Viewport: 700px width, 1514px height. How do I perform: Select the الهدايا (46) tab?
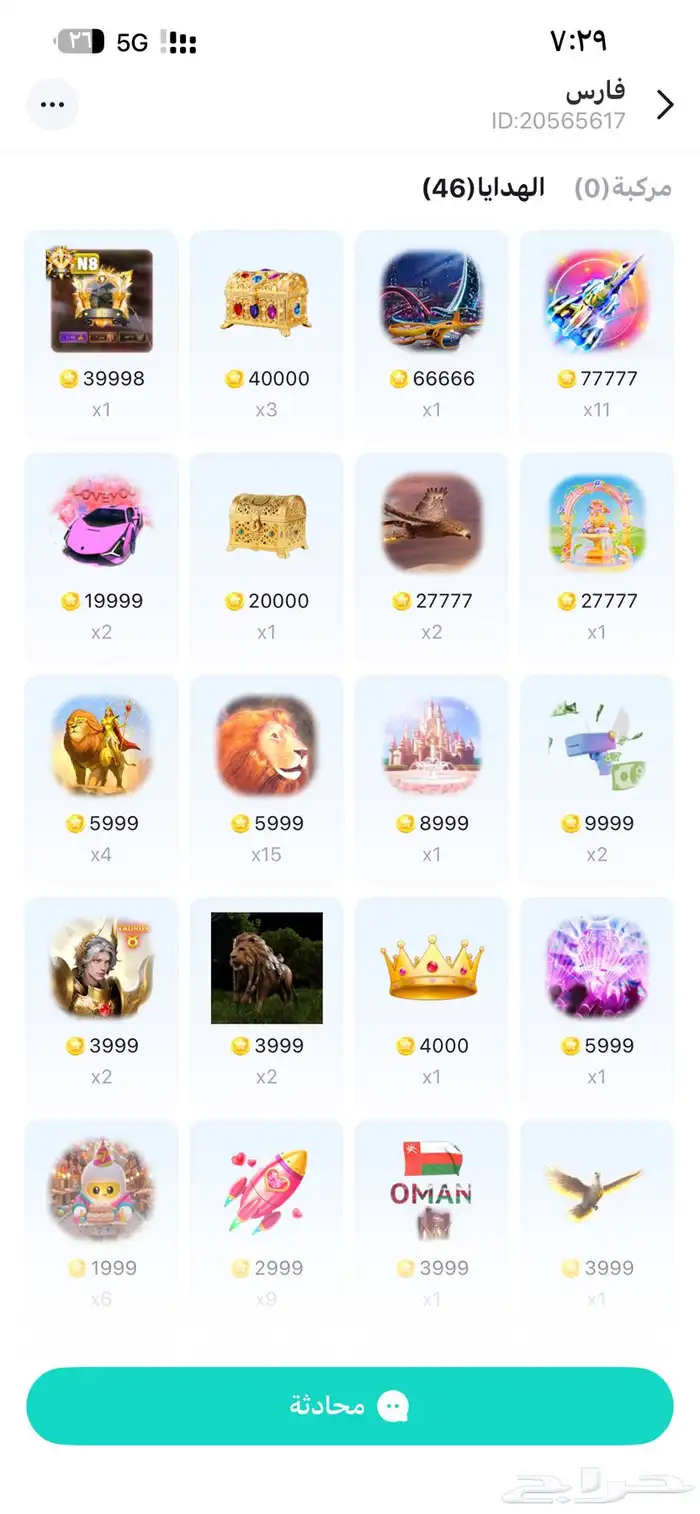click(x=483, y=187)
